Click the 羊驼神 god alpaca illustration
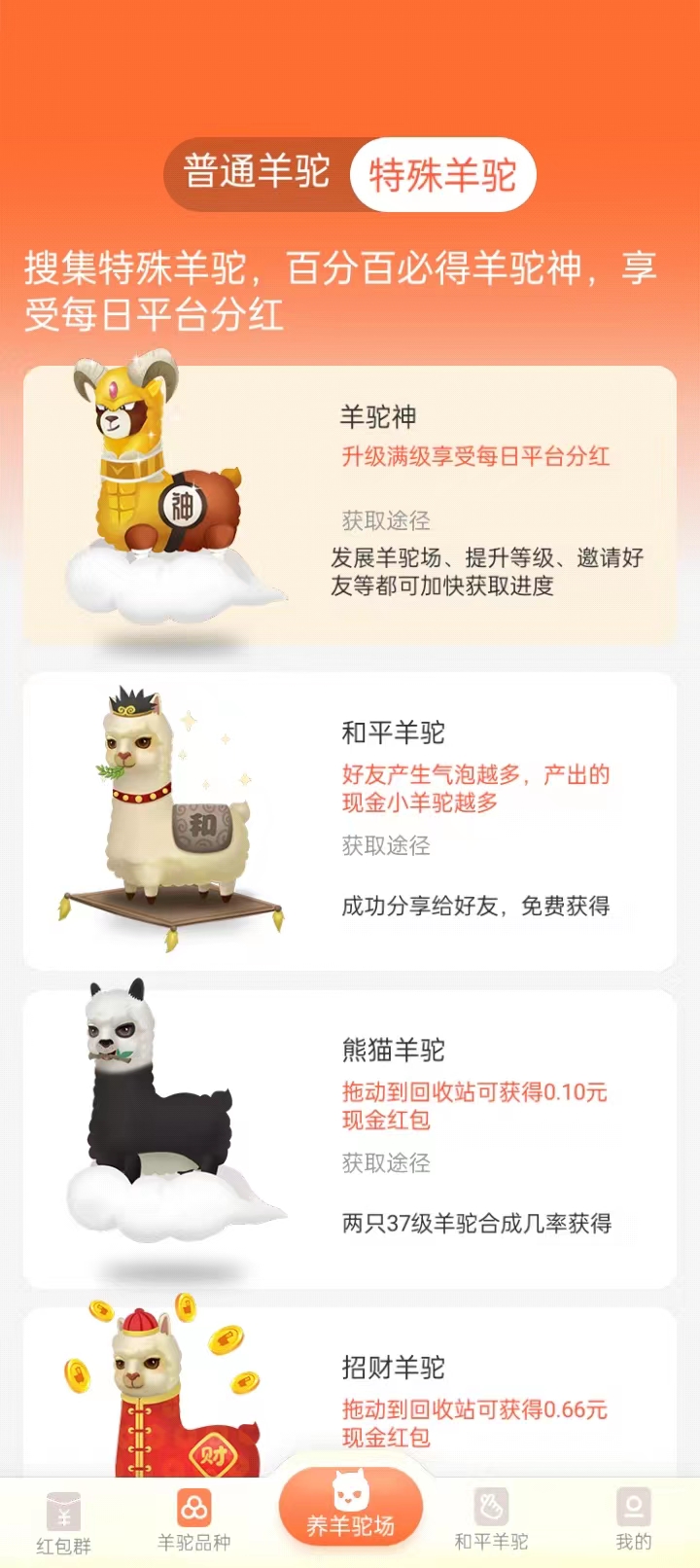 click(x=160, y=477)
